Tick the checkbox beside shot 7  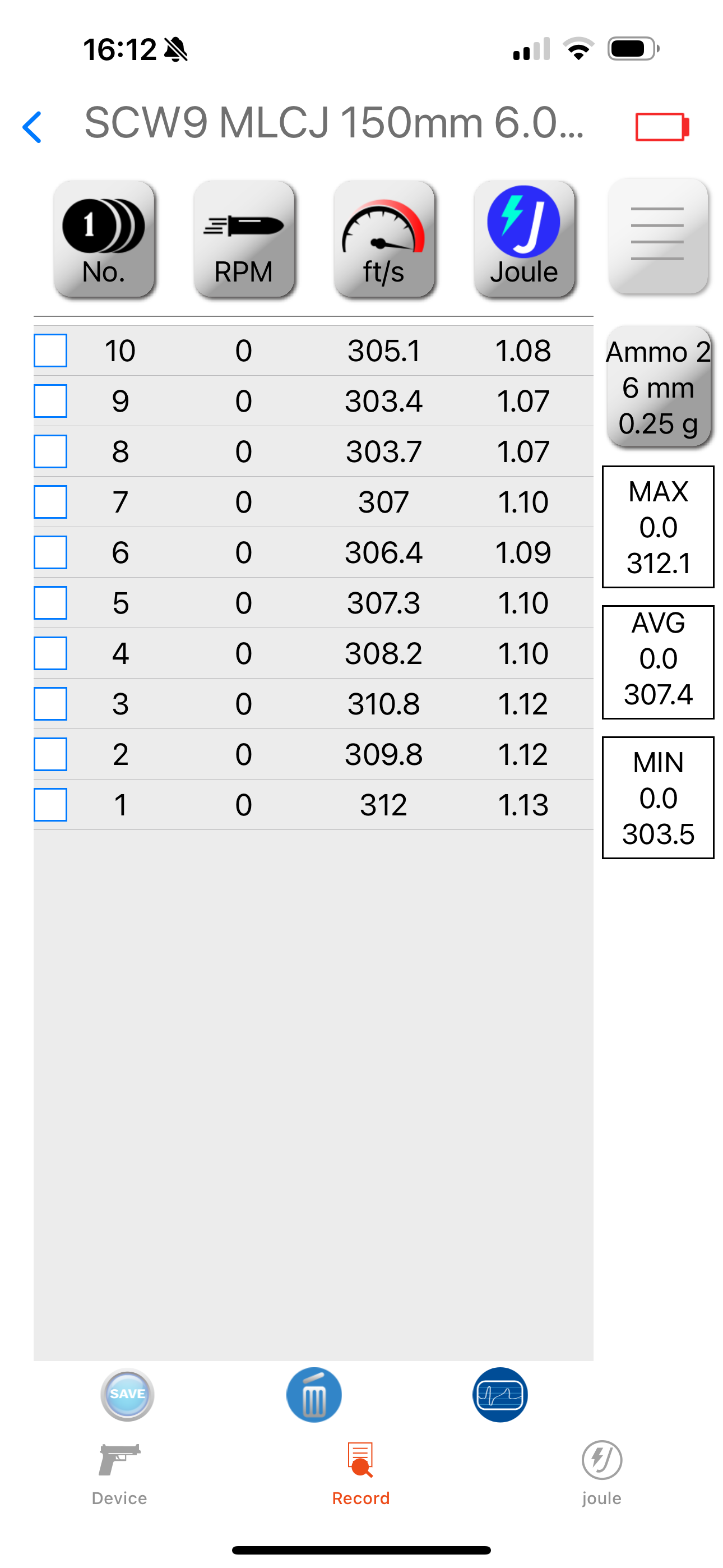[x=50, y=502]
